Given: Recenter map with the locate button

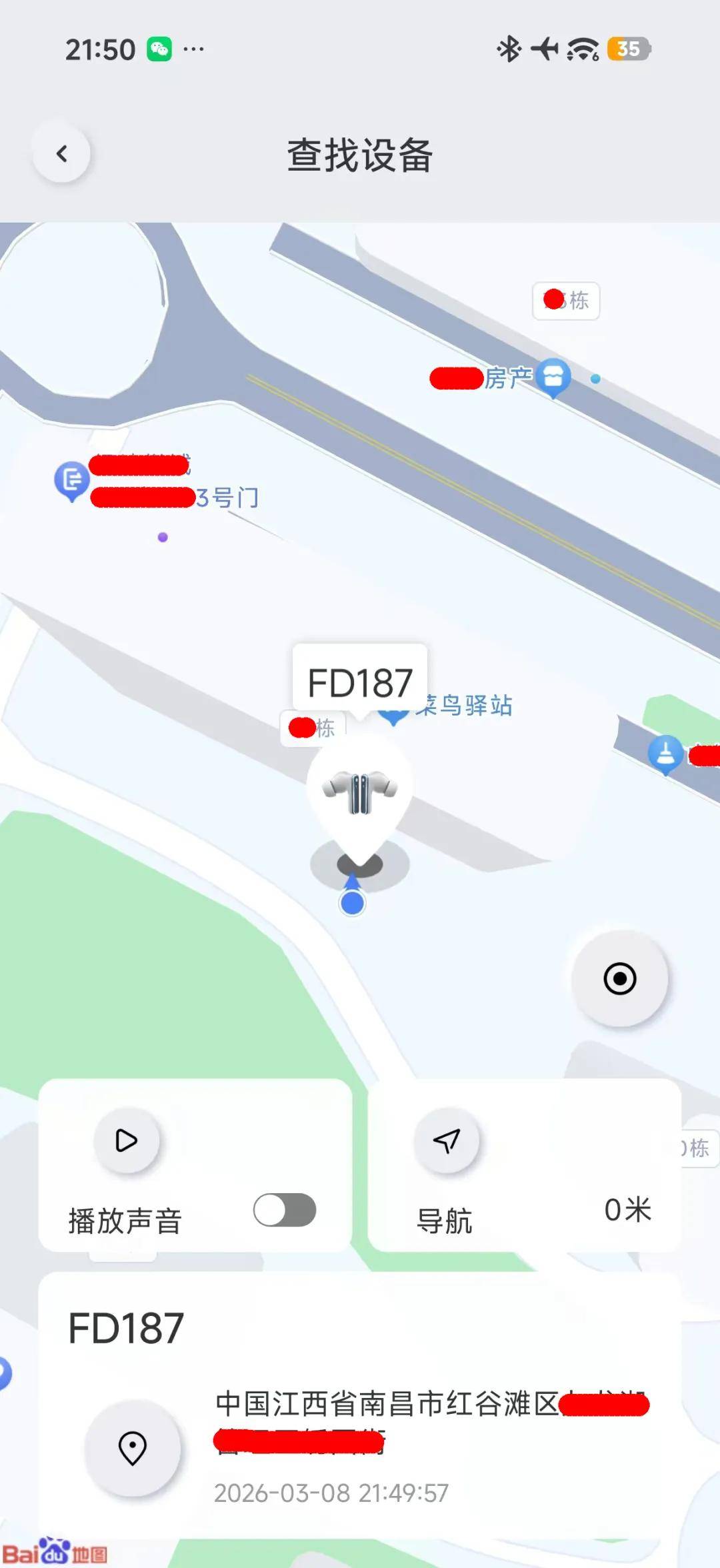Looking at the screenshot, I should coord(619,978).
